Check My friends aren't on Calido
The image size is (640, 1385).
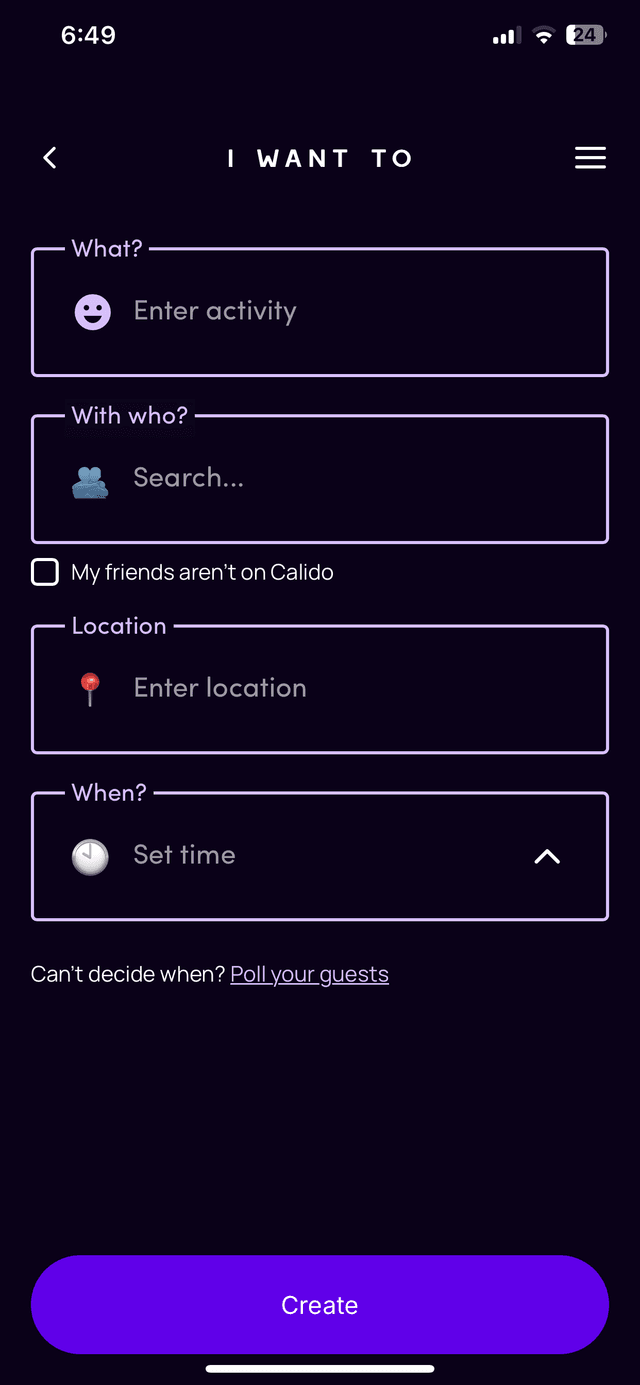[45, 572]
